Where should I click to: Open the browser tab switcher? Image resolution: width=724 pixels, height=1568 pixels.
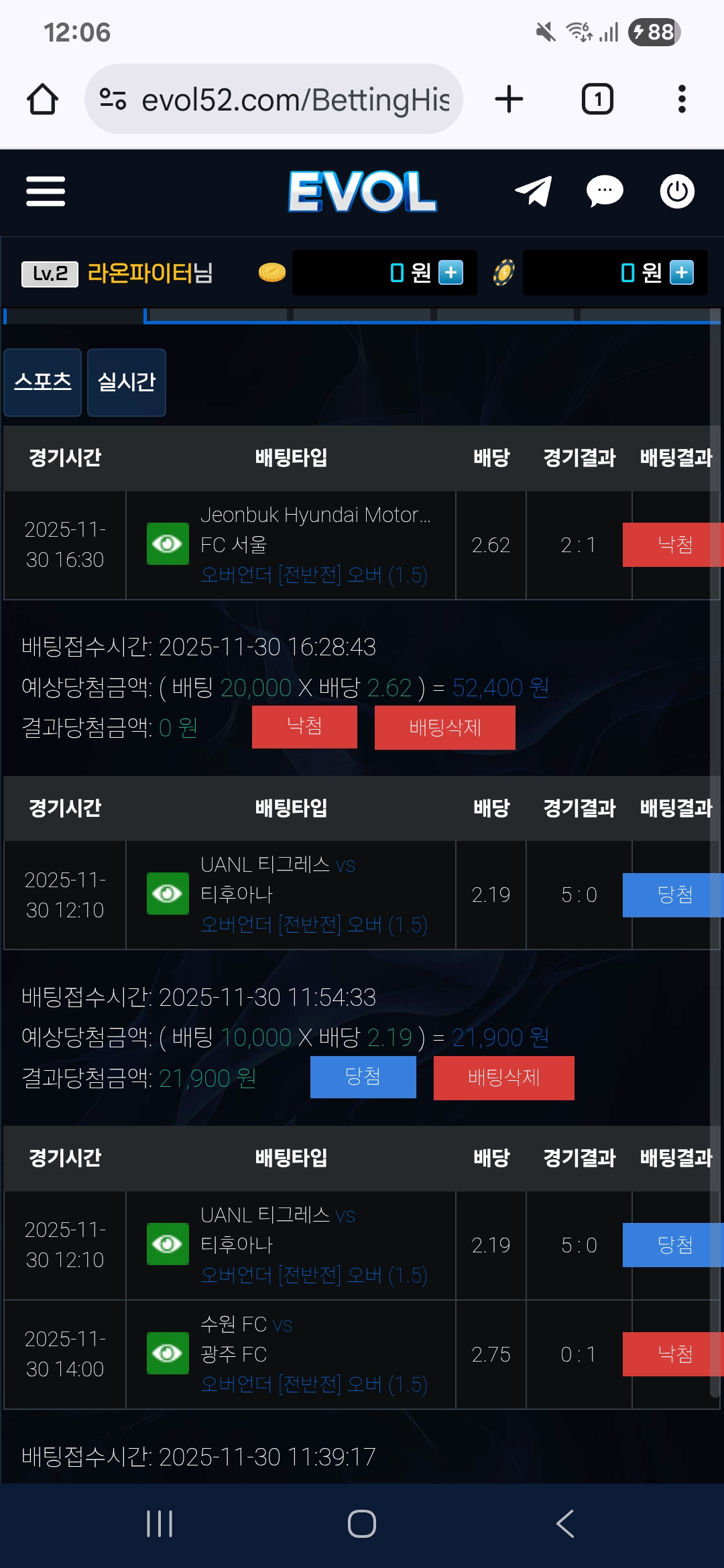597,99
